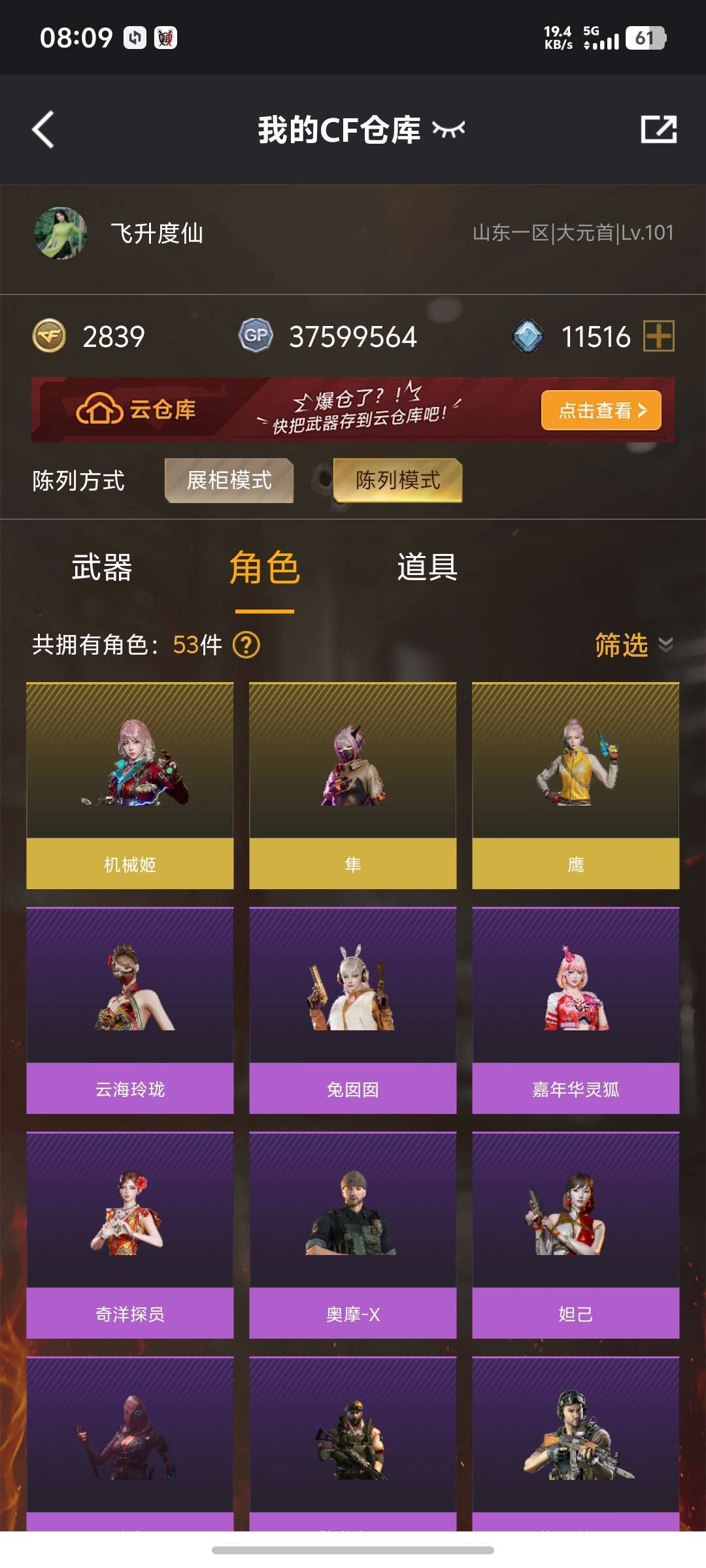Screen dimensions: 706x1568
Task: Open the 云海玲珑 character card
Action: (130, 1011)
